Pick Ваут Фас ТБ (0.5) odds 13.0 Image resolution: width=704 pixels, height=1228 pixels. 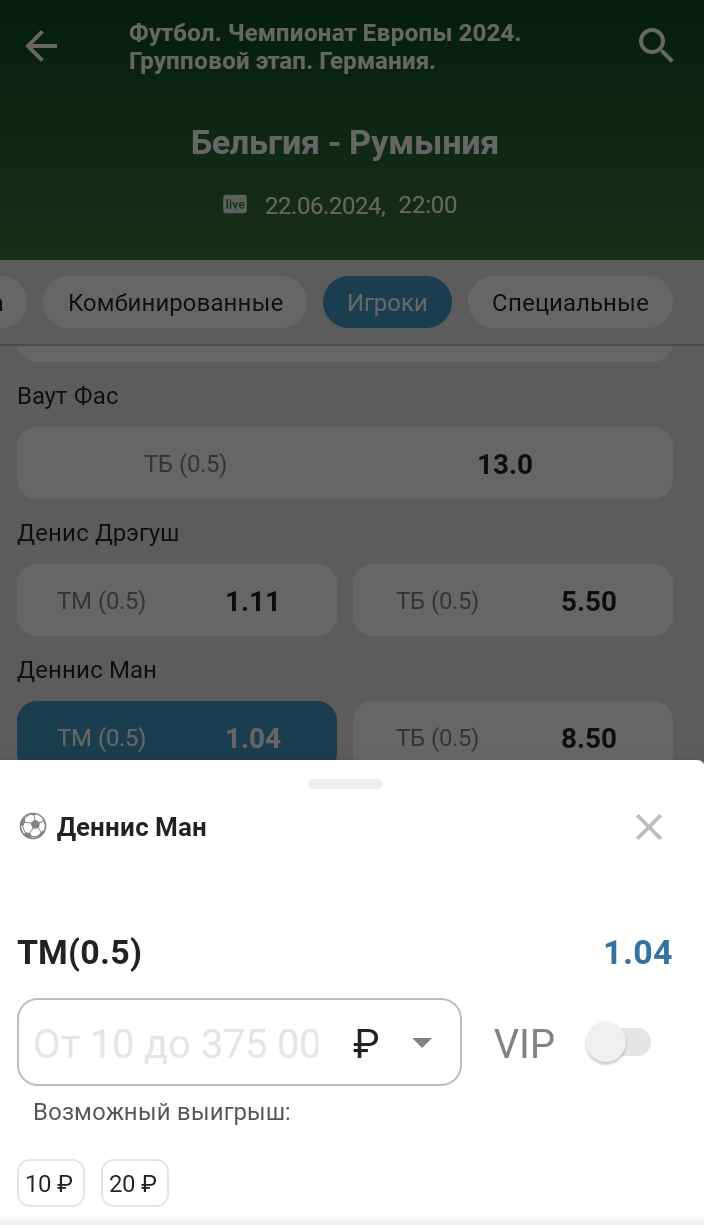(345, 464)
